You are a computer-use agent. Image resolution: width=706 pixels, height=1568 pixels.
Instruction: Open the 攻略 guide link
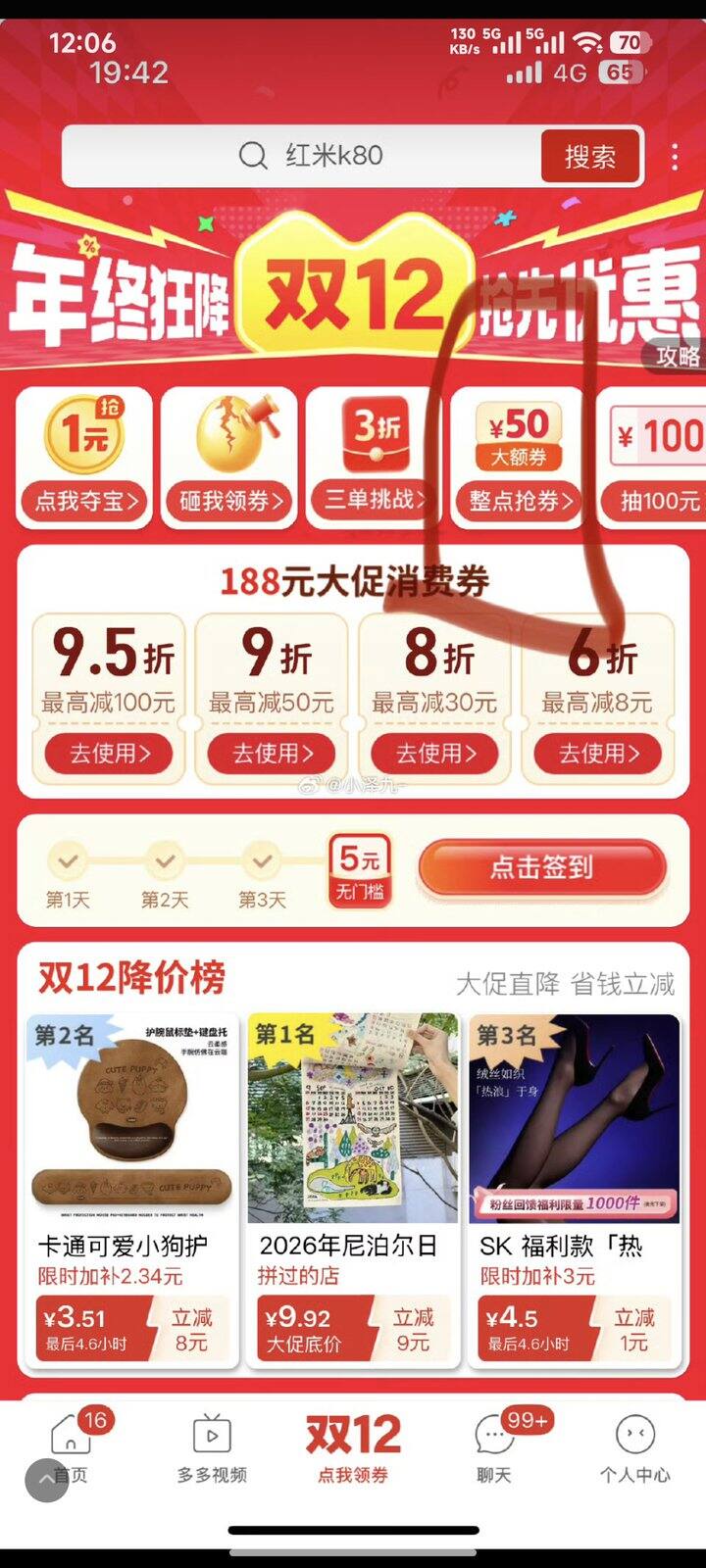678,357
